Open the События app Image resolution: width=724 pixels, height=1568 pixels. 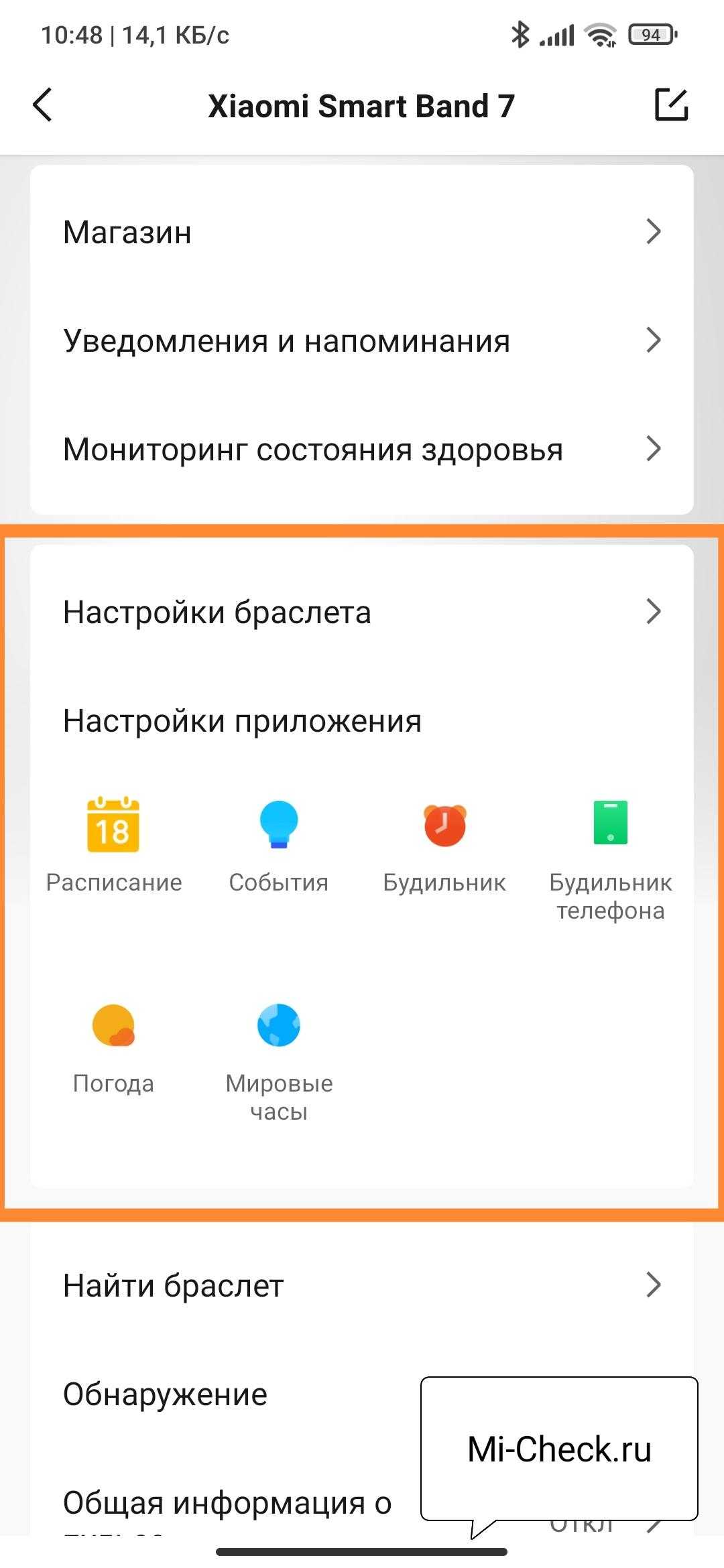[279, 844]
